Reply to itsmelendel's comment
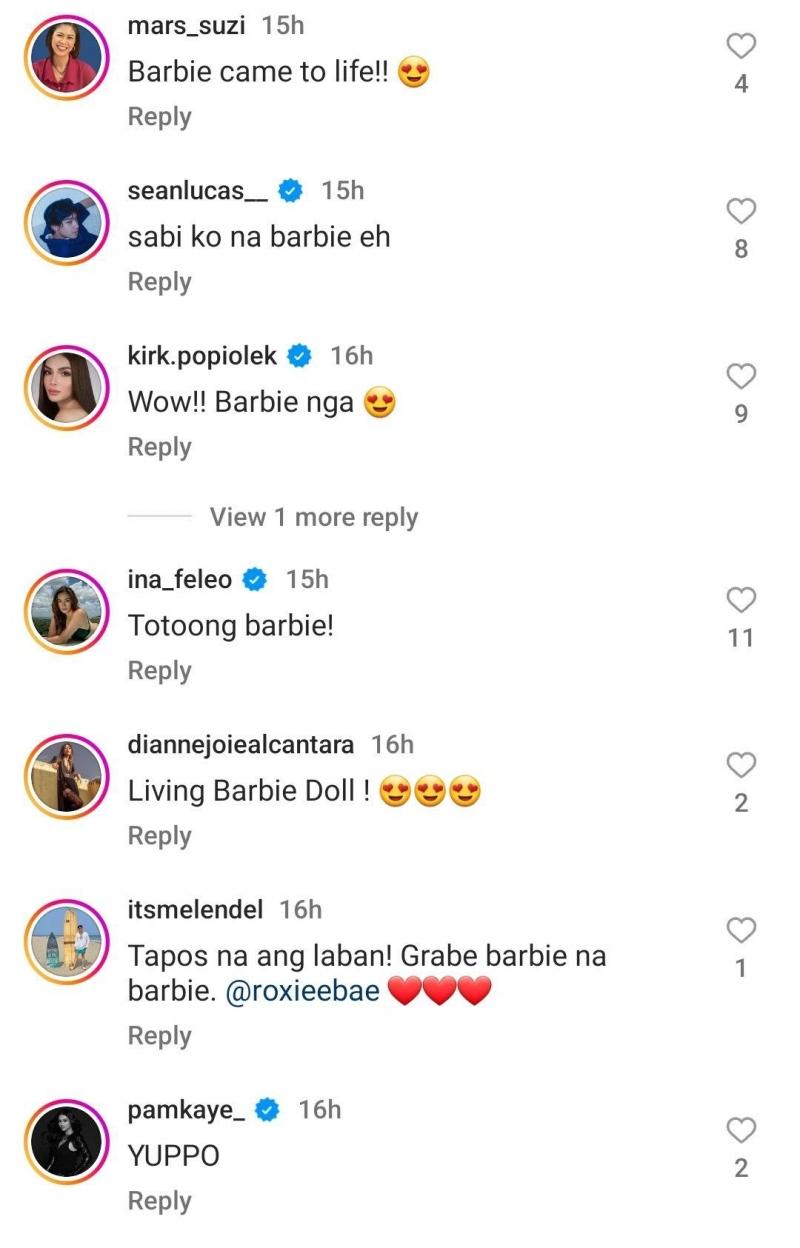 pos(159,1036)
